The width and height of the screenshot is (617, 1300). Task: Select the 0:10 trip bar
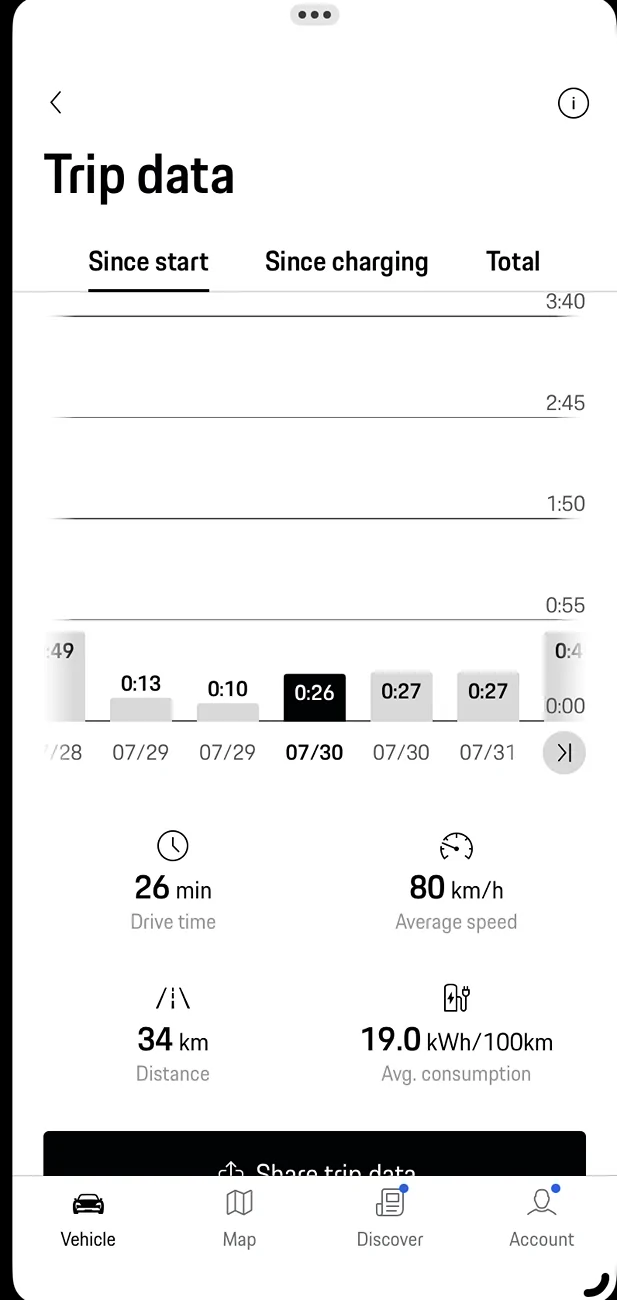pos(228,710)
